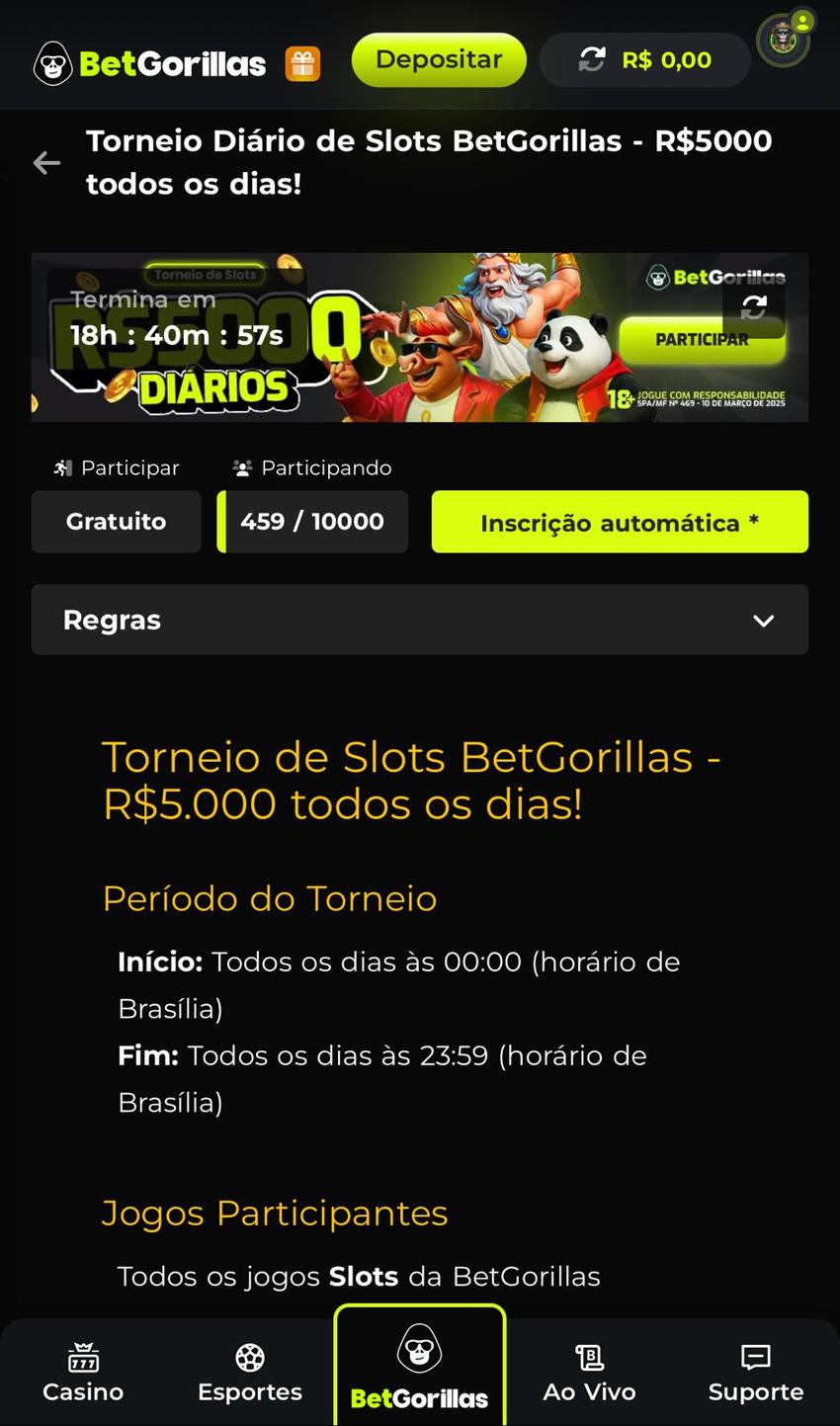
Task: Click the 459 / 10000 participant counter
Action: (312, 521)
